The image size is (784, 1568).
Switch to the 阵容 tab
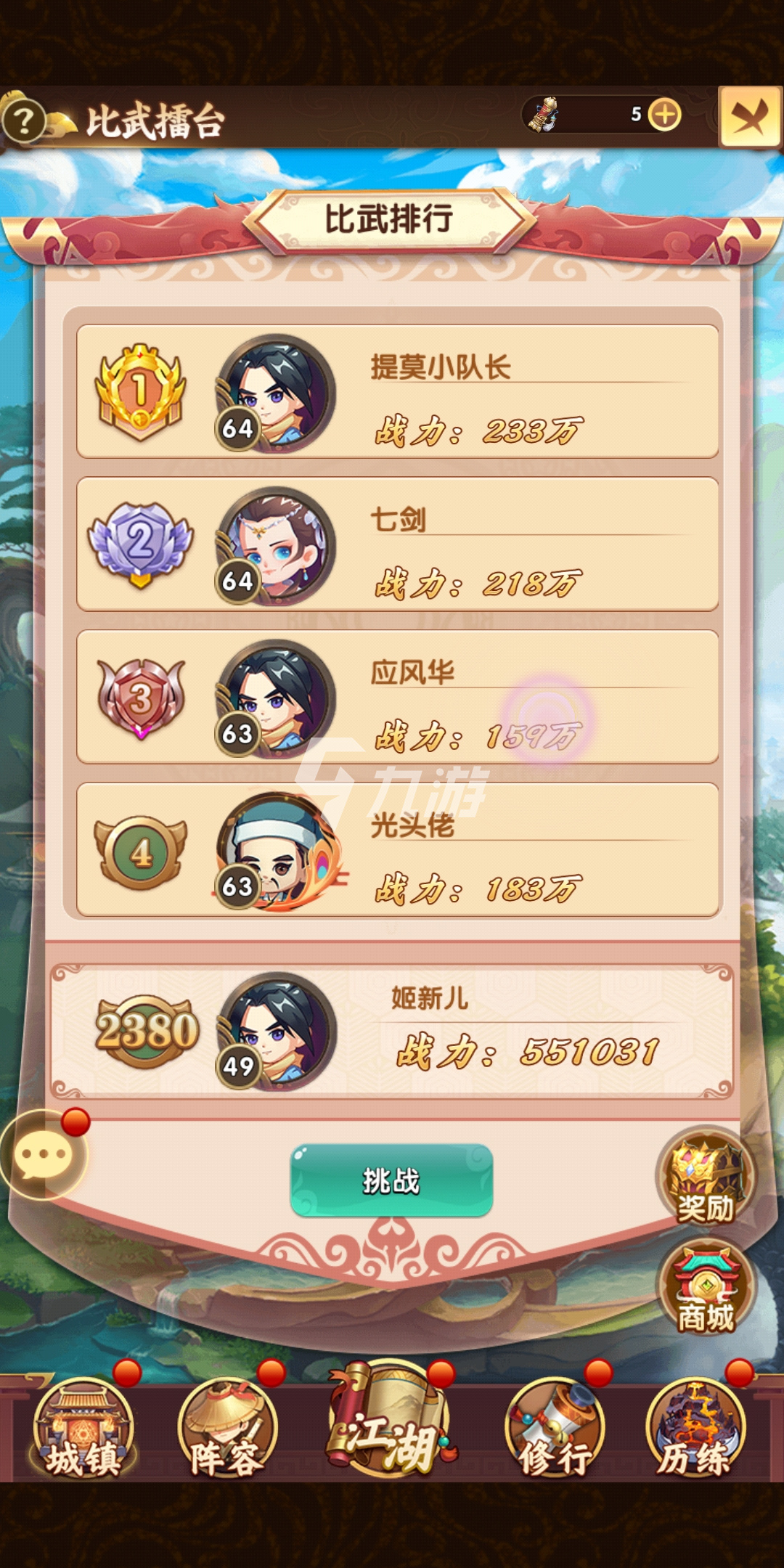[226, 1430]
